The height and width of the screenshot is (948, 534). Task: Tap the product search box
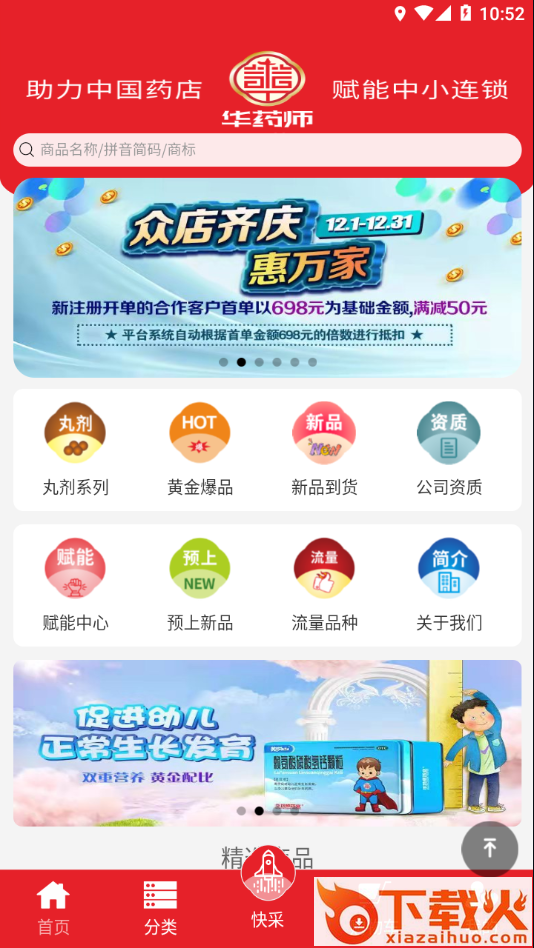click(267, 150)
